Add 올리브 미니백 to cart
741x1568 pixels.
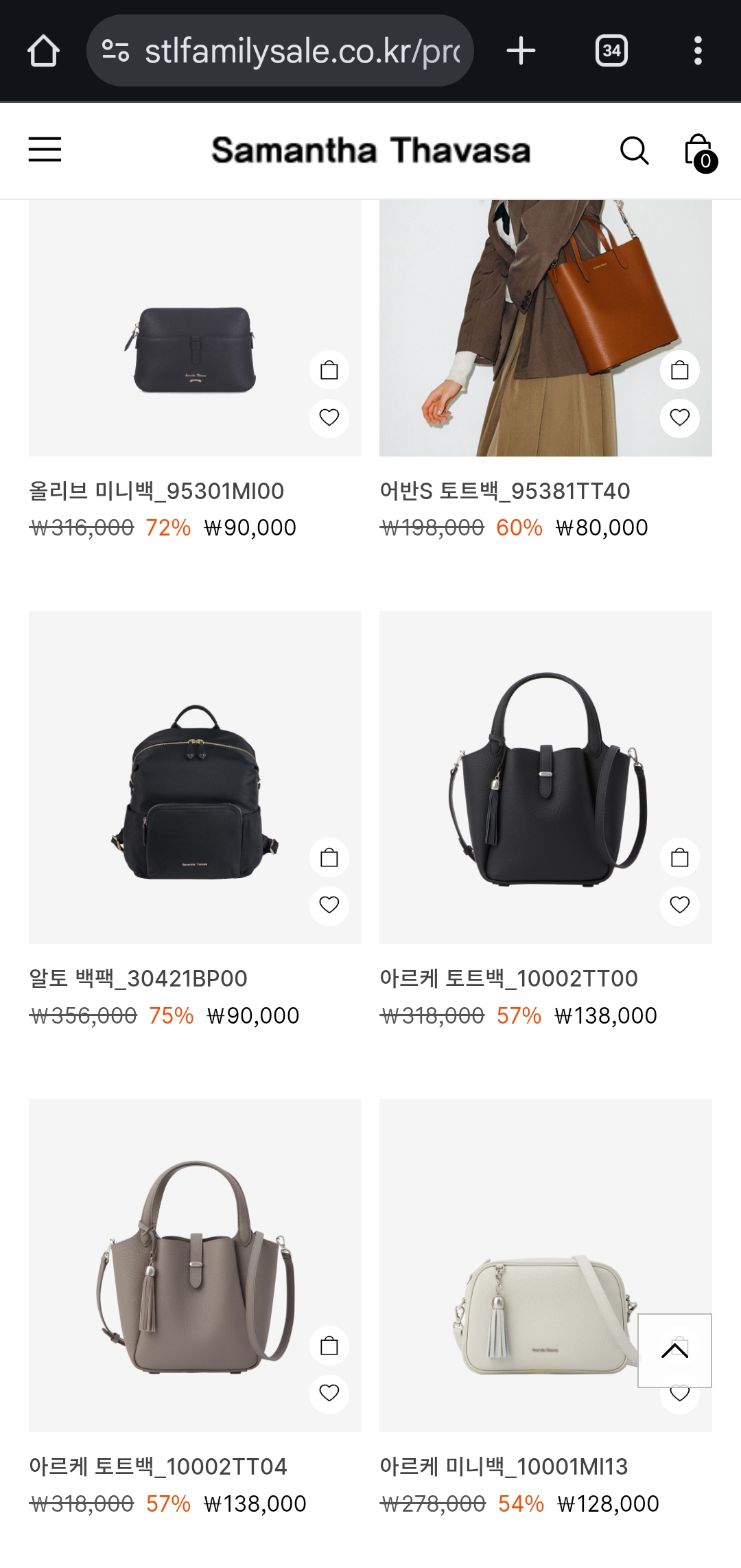tap(329, 370)
